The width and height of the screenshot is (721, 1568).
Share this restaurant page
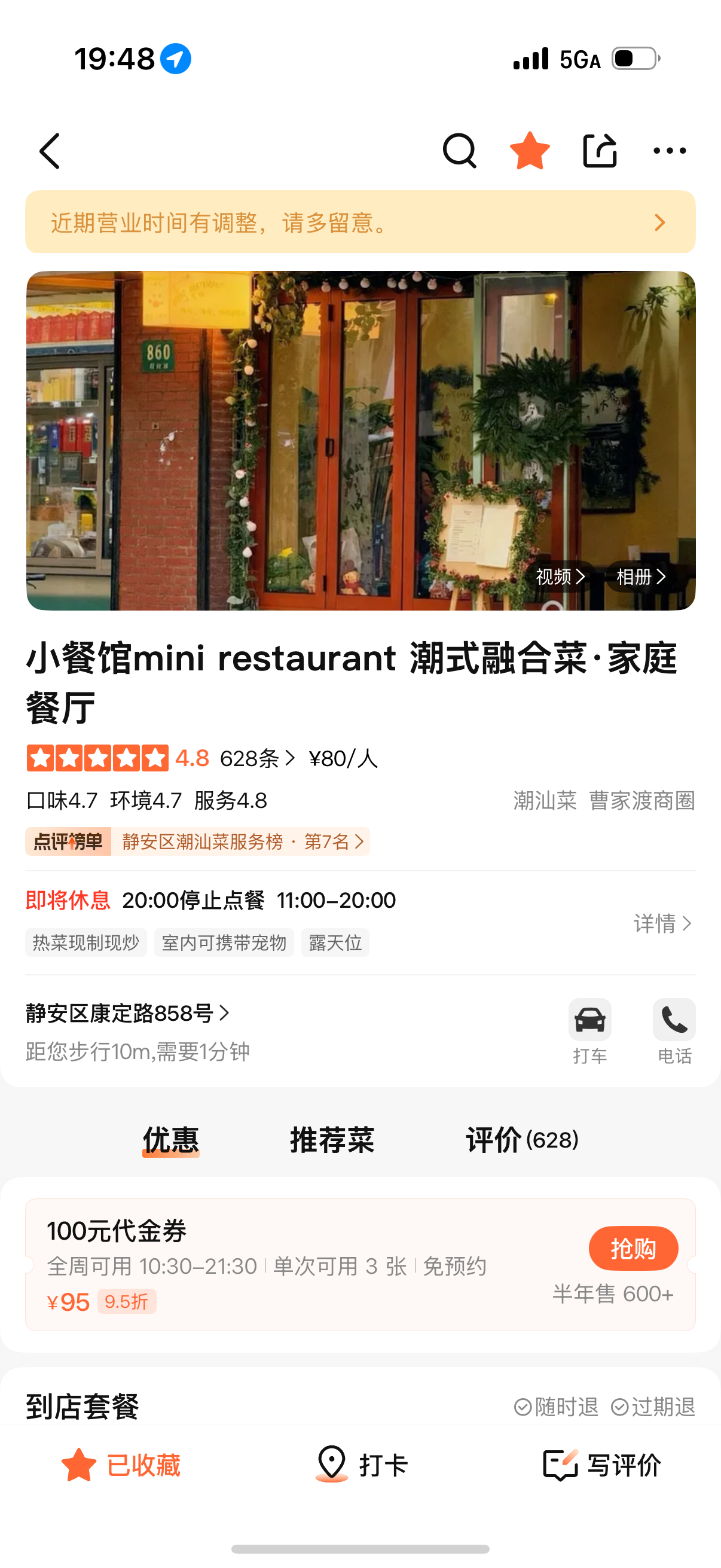pos(600,150)
